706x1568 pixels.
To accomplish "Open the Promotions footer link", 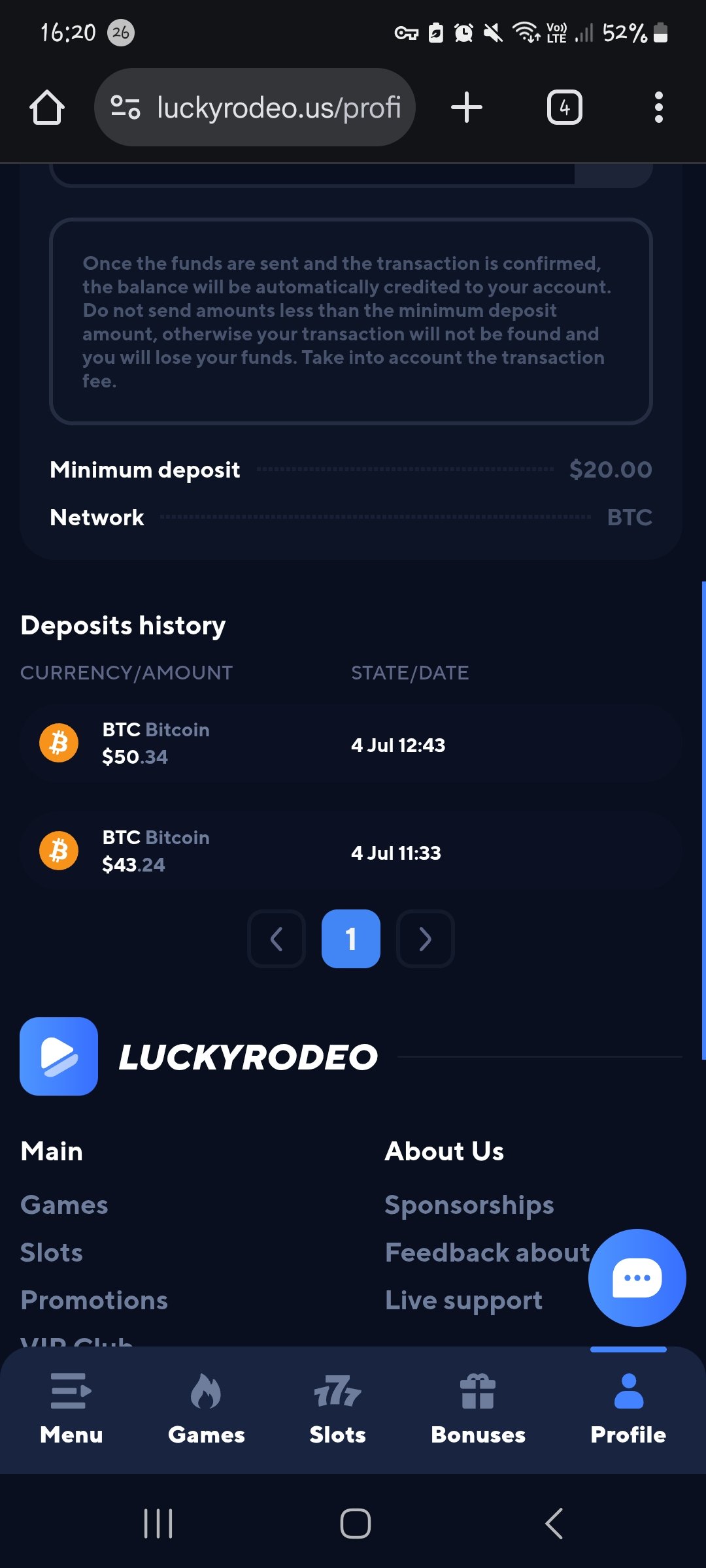I will pos(94,1300).
